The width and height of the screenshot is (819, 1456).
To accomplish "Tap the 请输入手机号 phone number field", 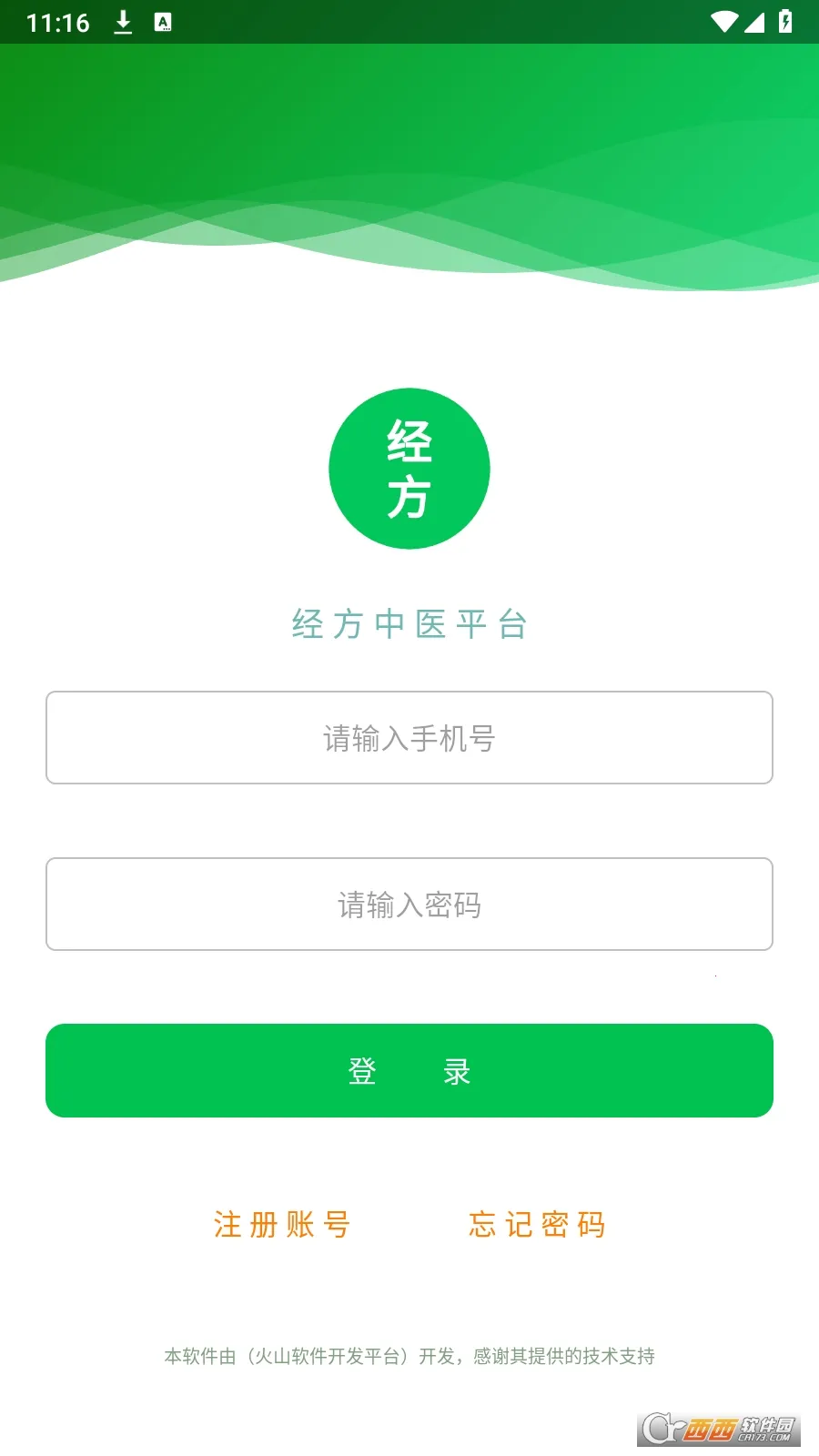I will pos(409,737).
